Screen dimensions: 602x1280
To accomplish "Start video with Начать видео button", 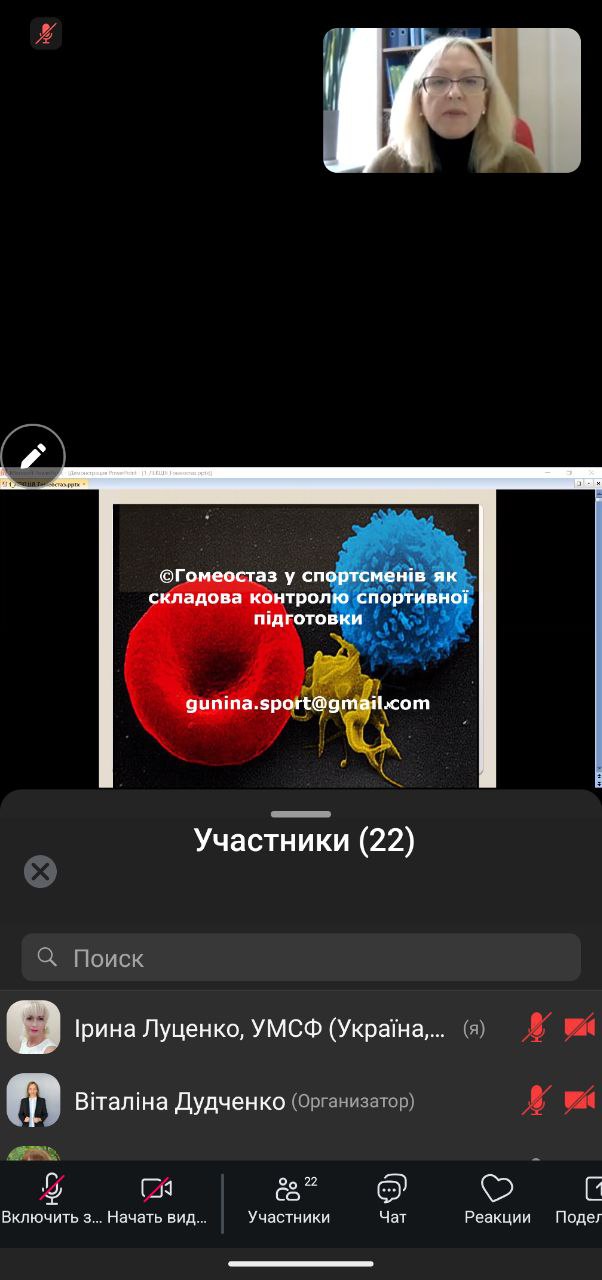I will click(157, 1200).
